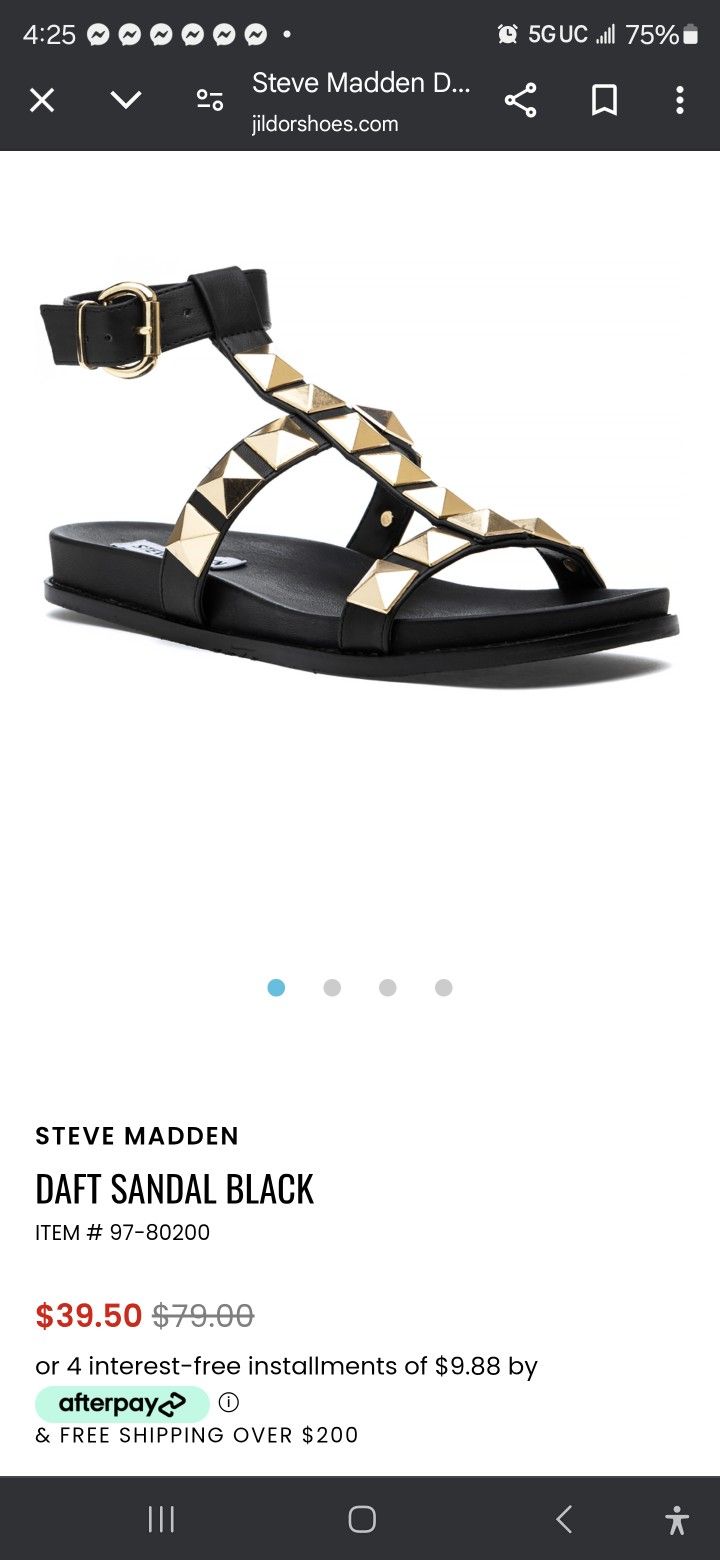
Task: Tap jildorshoes.com to view the full URL
Action: 325,124
